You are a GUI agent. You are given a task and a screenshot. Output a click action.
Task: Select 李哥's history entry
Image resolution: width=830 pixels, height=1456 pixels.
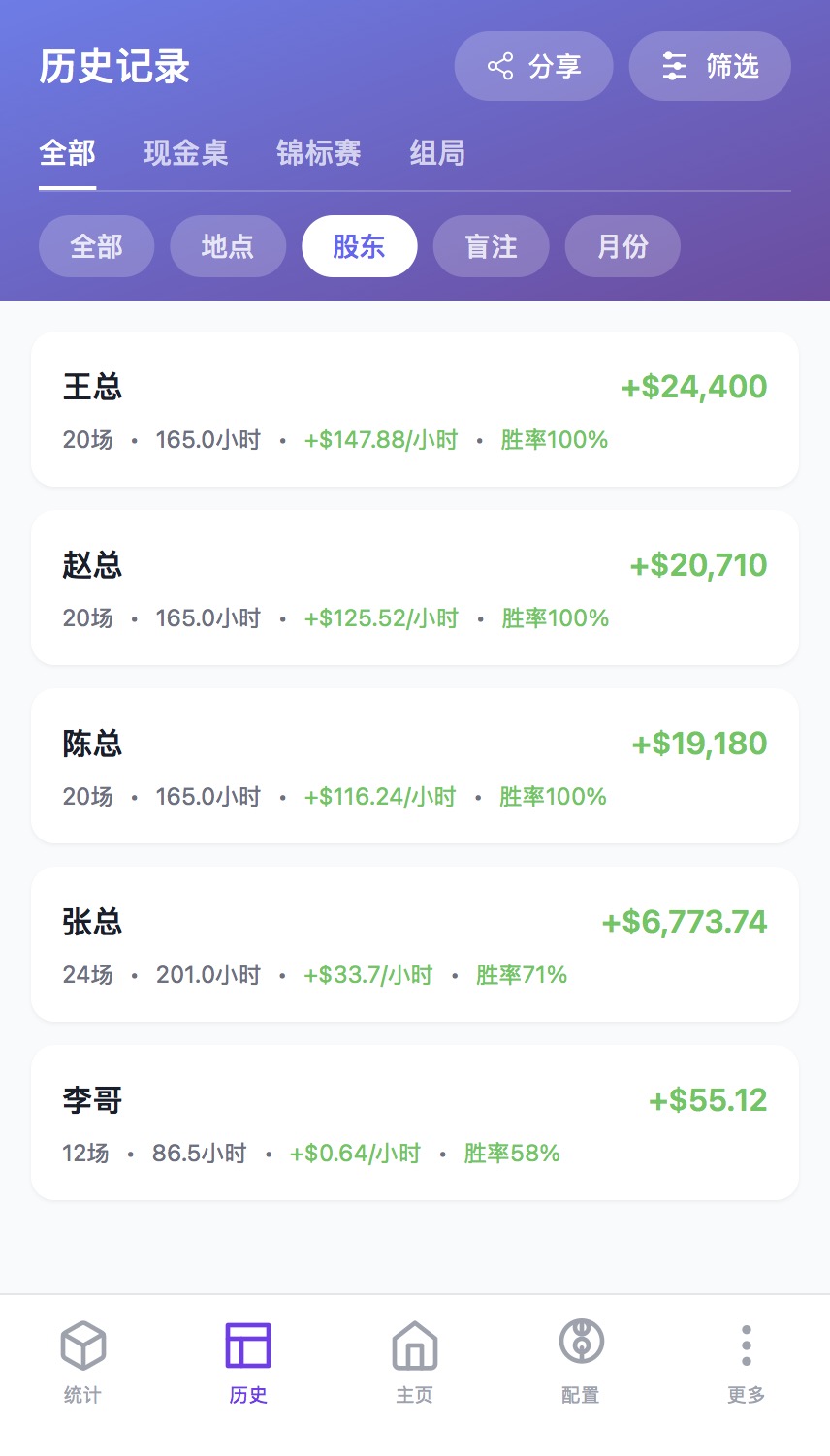click(415, 1122)
